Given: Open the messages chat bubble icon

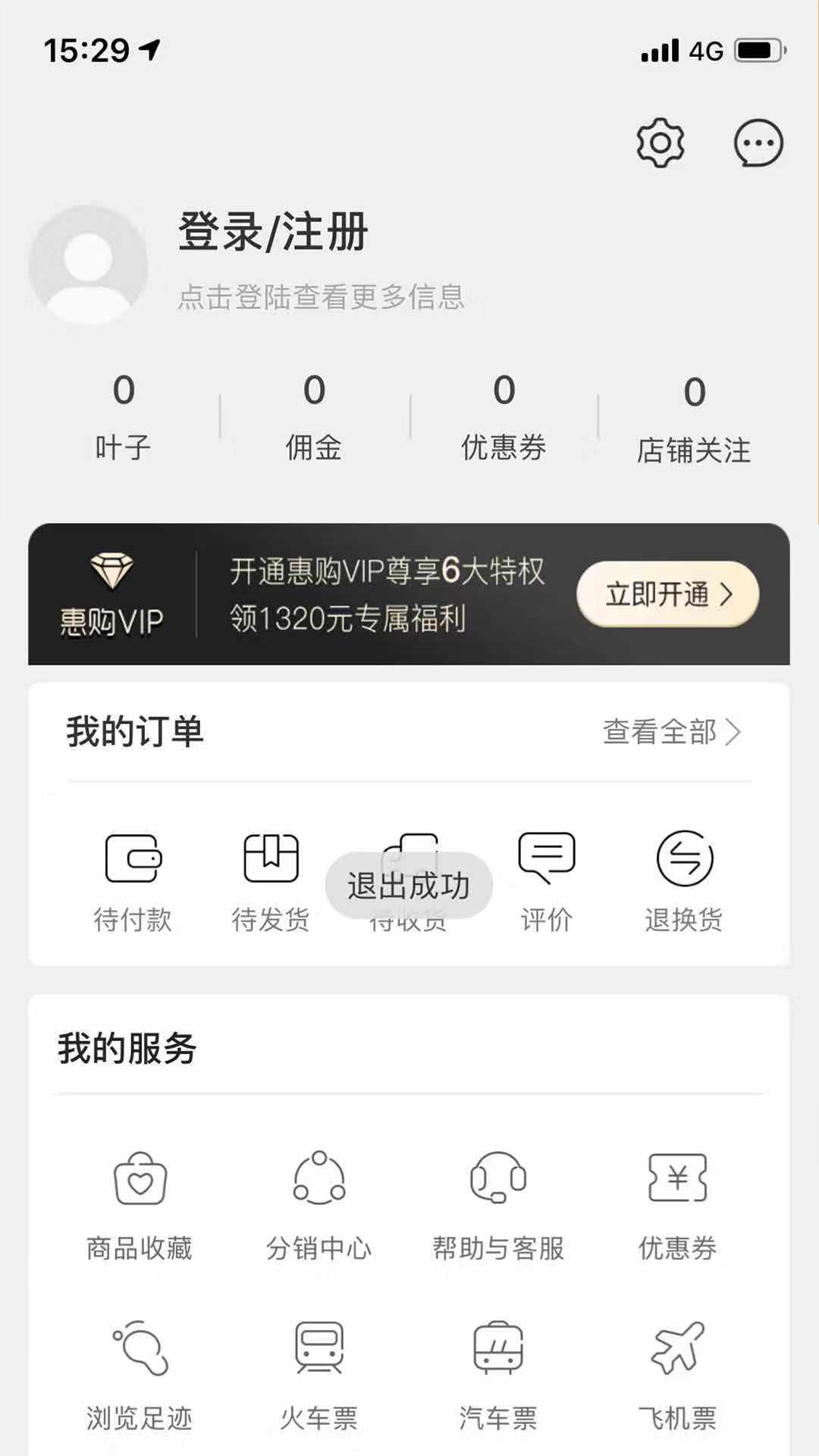Looking at the screenshot, I should [x=758, y=143].
